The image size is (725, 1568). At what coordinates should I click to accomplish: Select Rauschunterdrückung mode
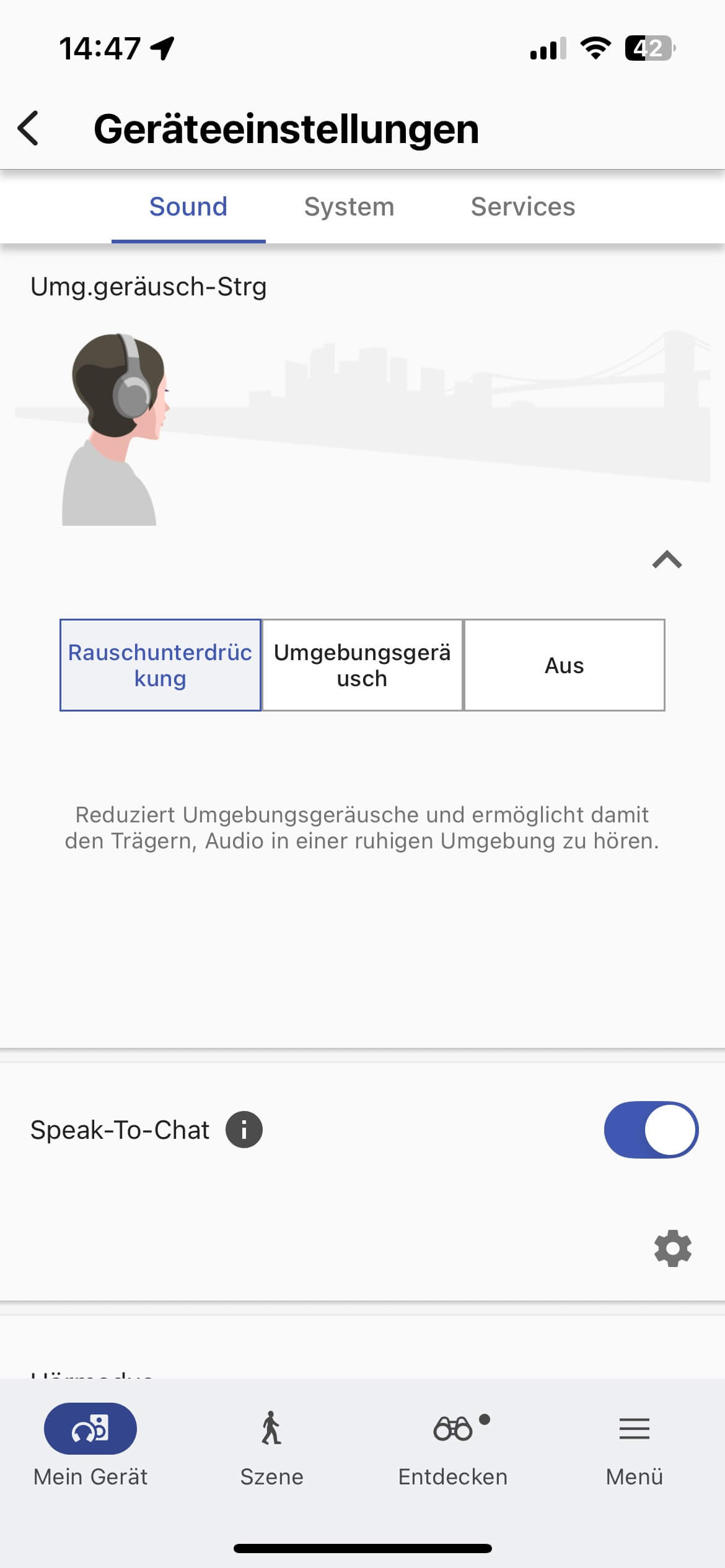point(160,665)
